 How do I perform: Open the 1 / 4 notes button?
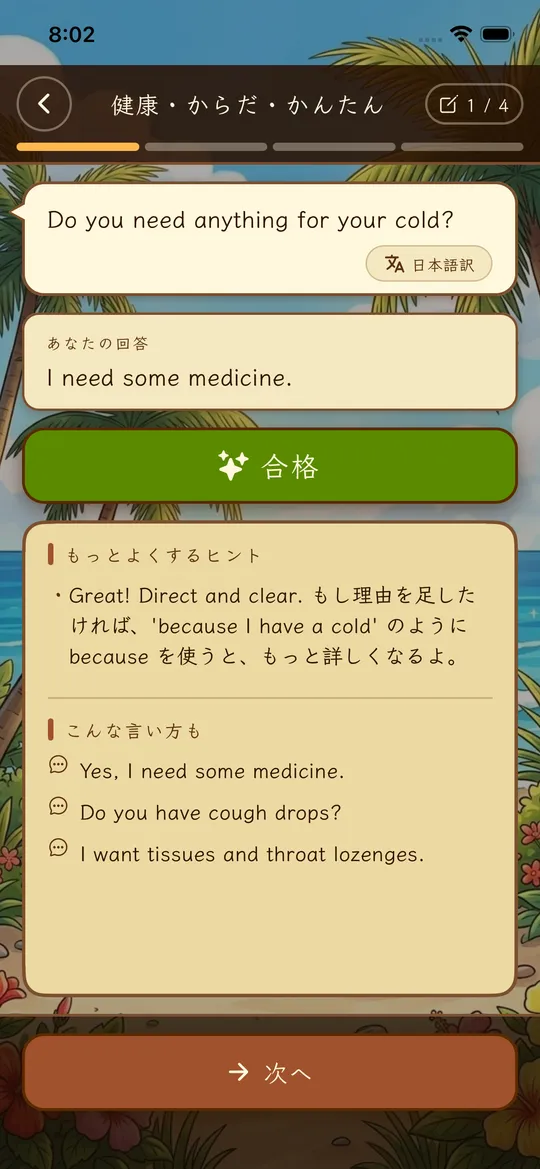[474, 105]
